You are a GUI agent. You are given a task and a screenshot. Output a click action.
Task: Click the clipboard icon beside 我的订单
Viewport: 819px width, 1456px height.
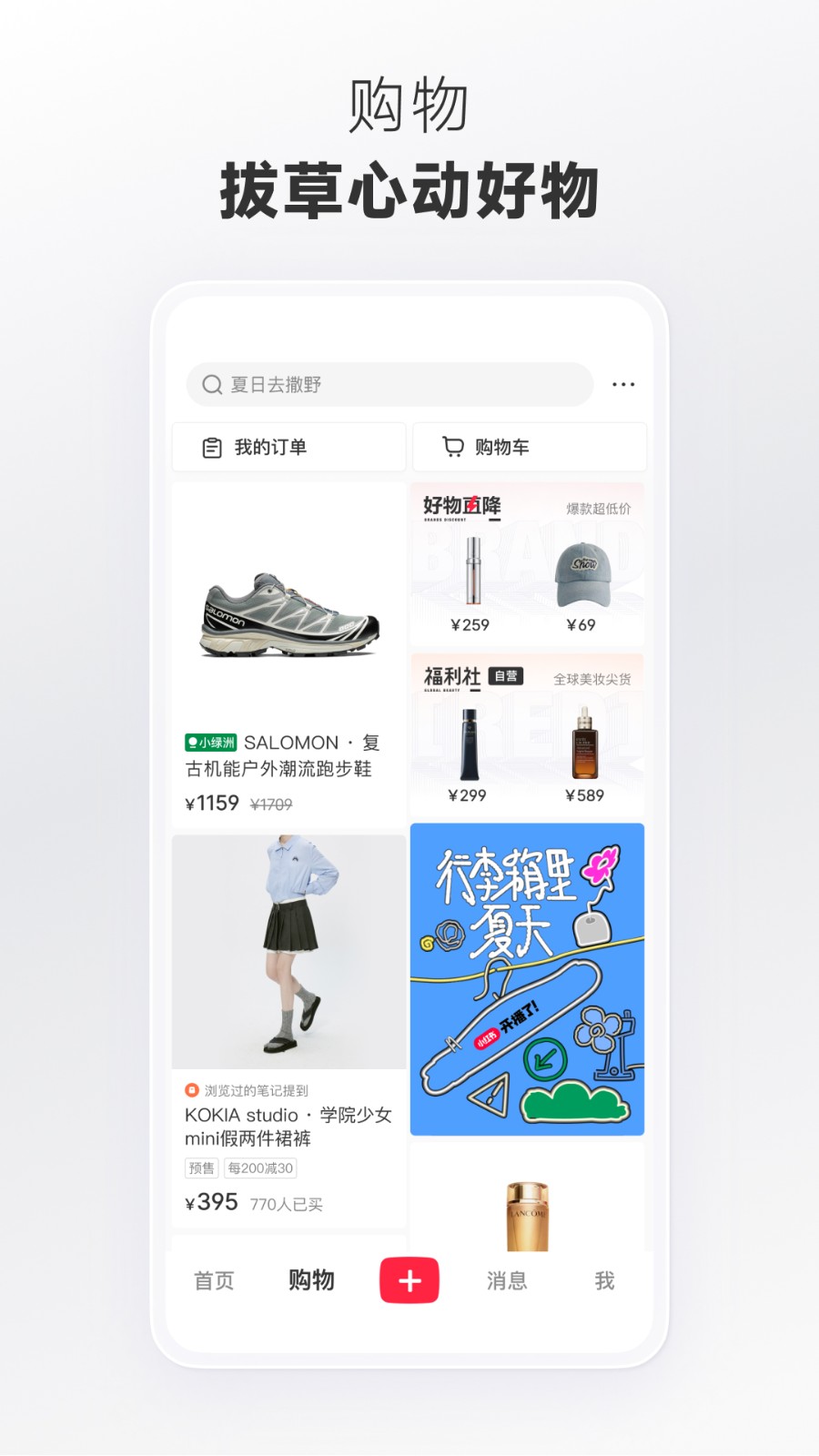coord(211,447)
